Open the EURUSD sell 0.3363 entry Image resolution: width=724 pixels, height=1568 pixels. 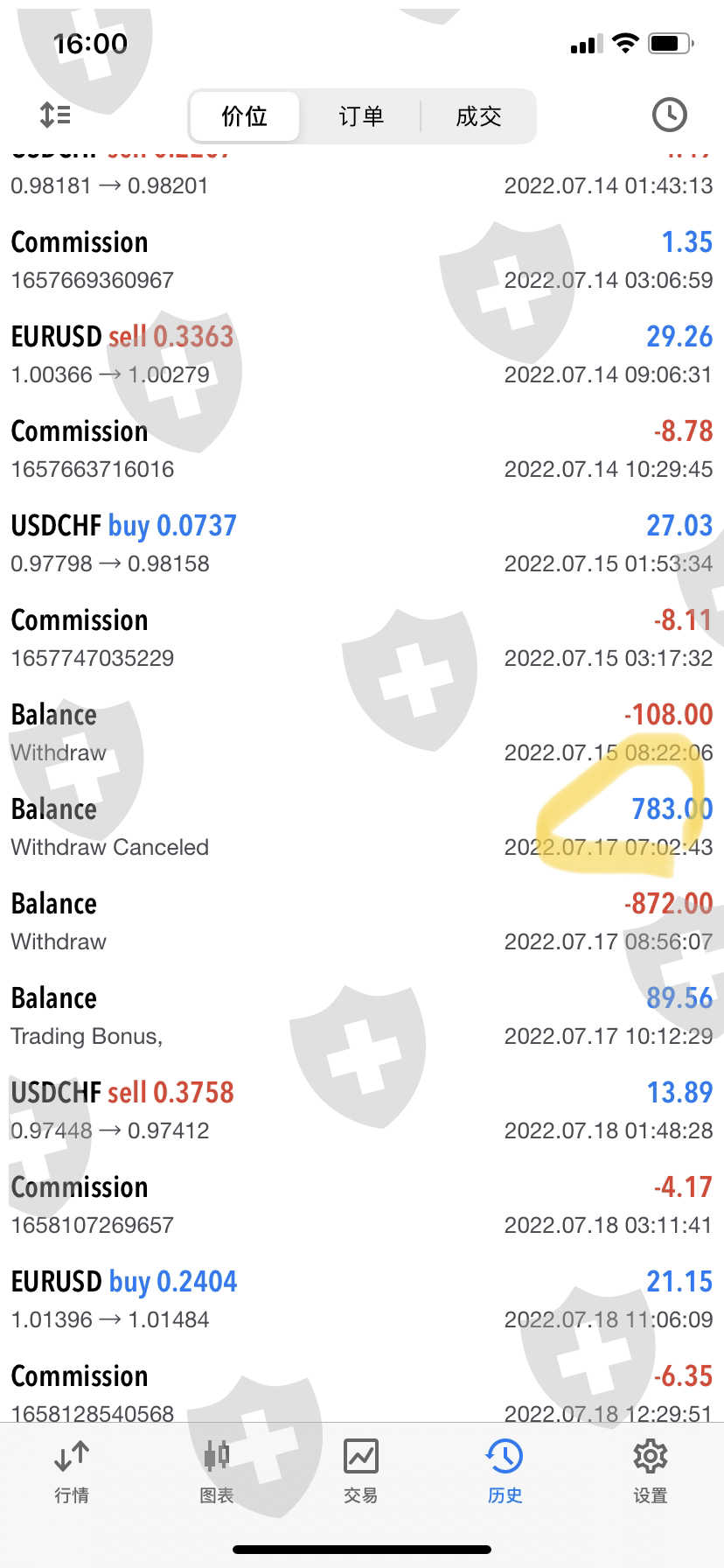361,354
